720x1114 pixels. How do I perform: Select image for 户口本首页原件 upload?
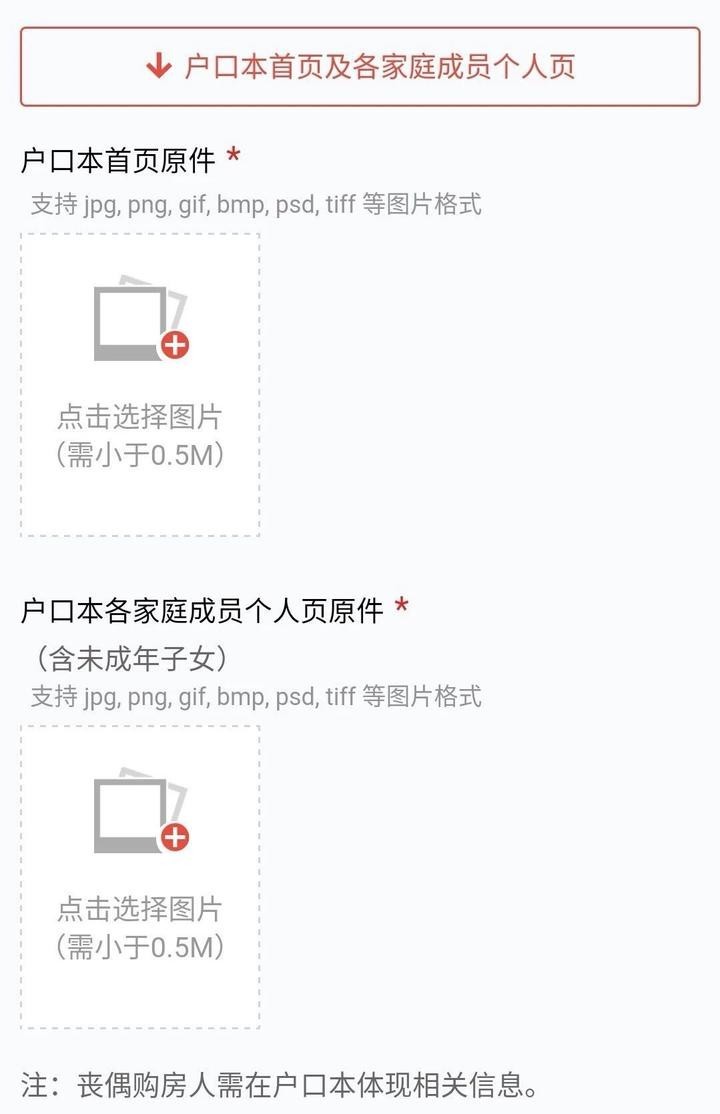[x=140, y=385]
